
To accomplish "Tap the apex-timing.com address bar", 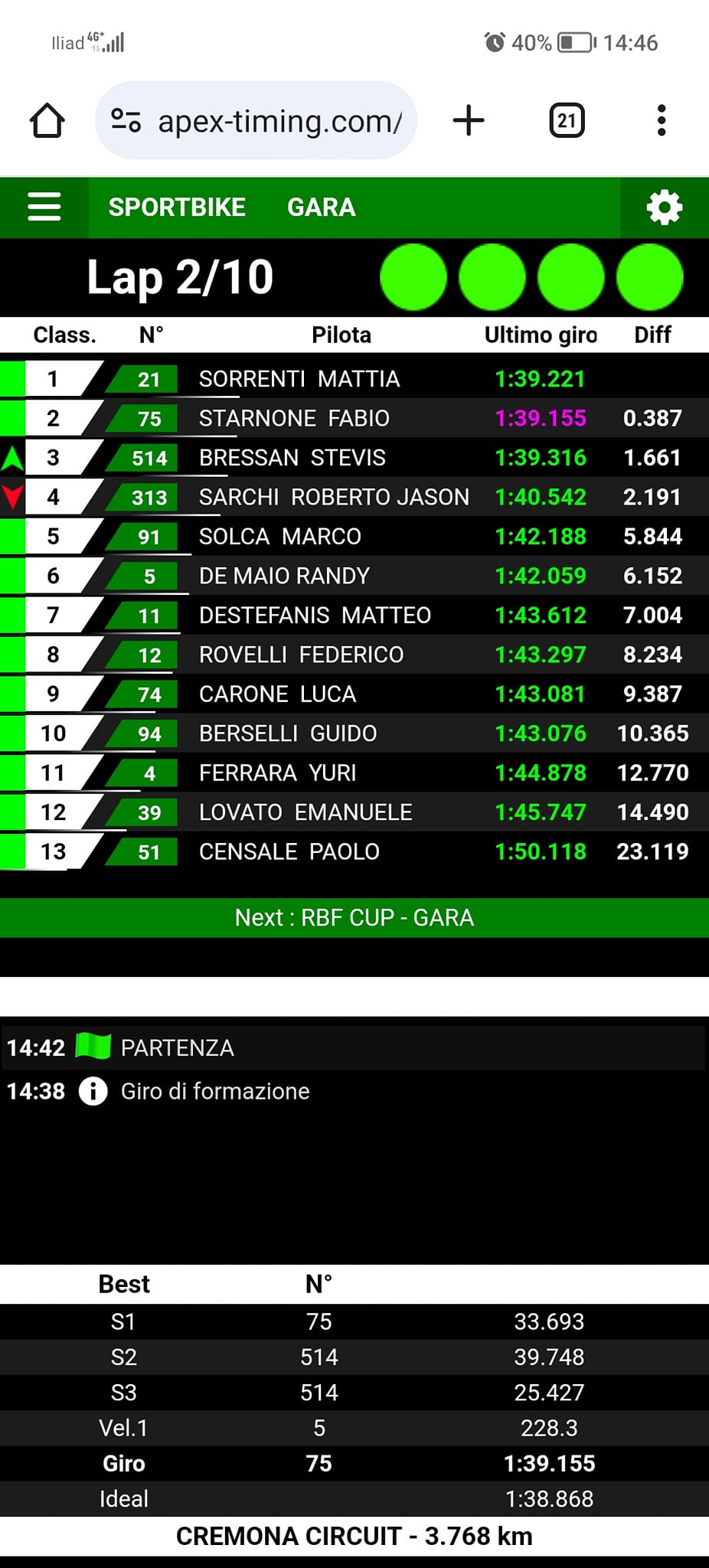I will click(256, 120).
